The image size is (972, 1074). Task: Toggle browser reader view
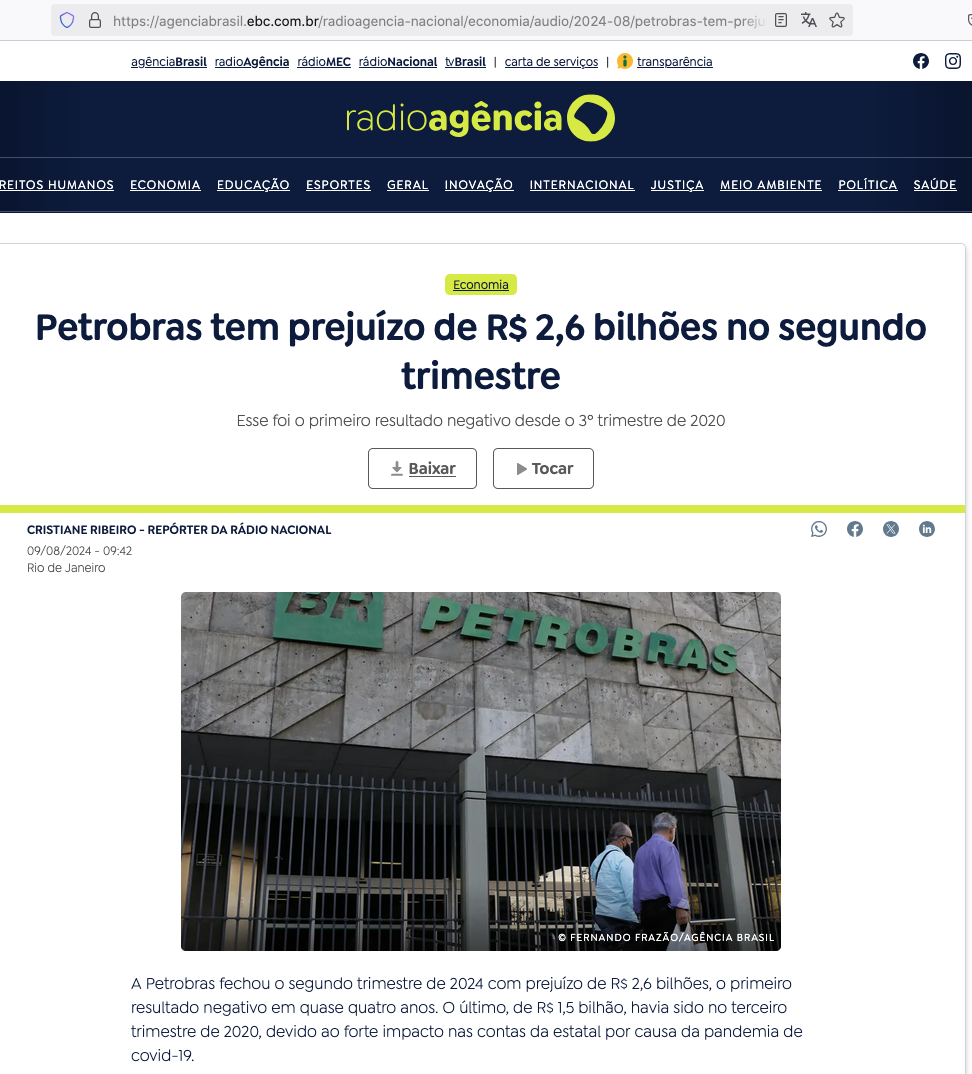click(781, 20)
